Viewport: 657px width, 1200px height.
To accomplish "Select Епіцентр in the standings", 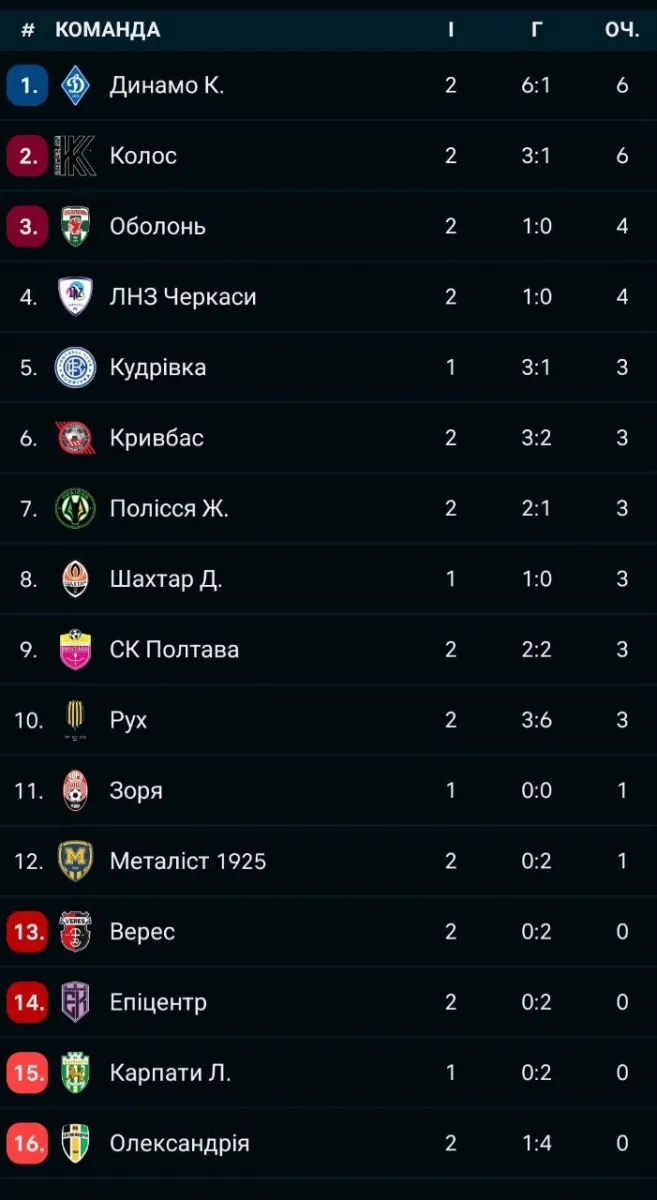I will click(x=158, y=1002).
